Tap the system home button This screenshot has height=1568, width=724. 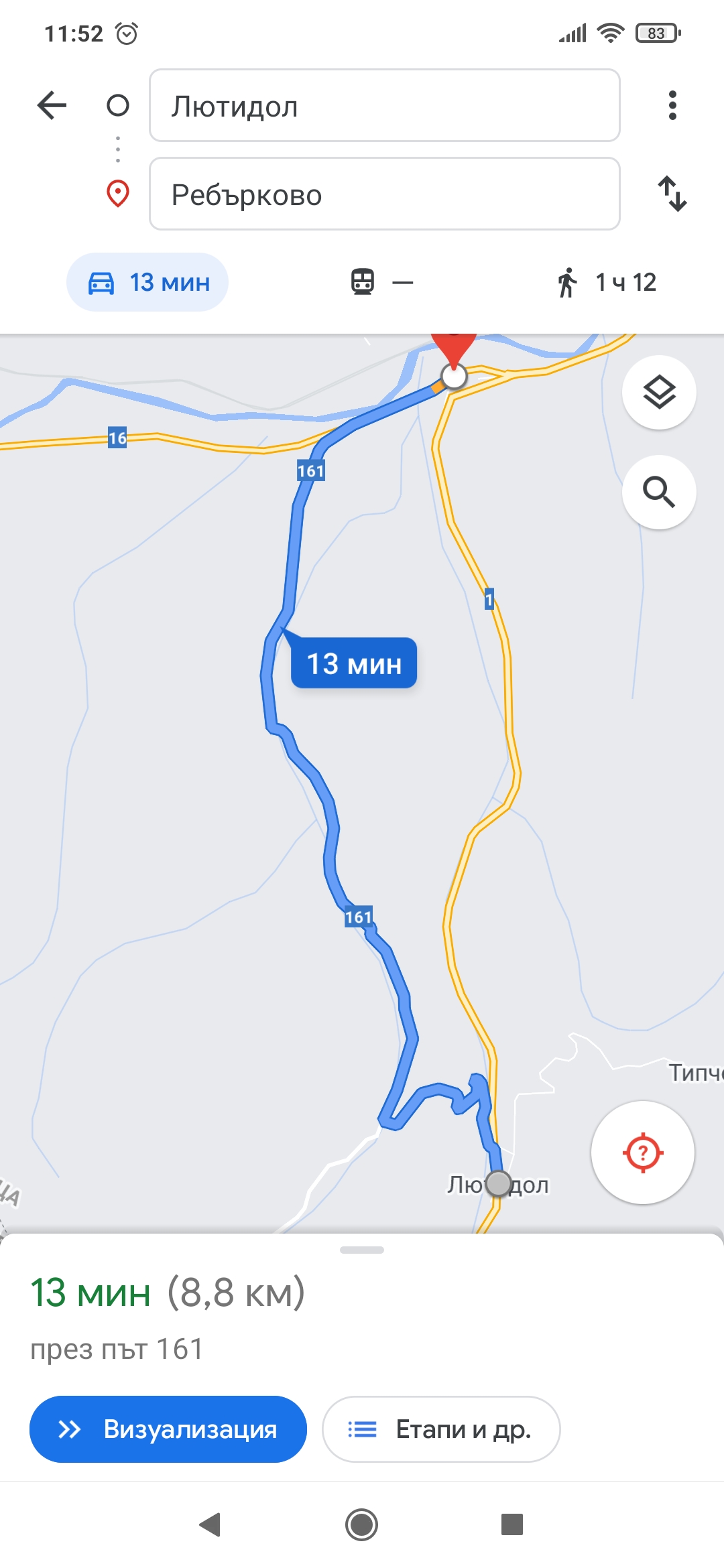click(x=362, y=1524)
